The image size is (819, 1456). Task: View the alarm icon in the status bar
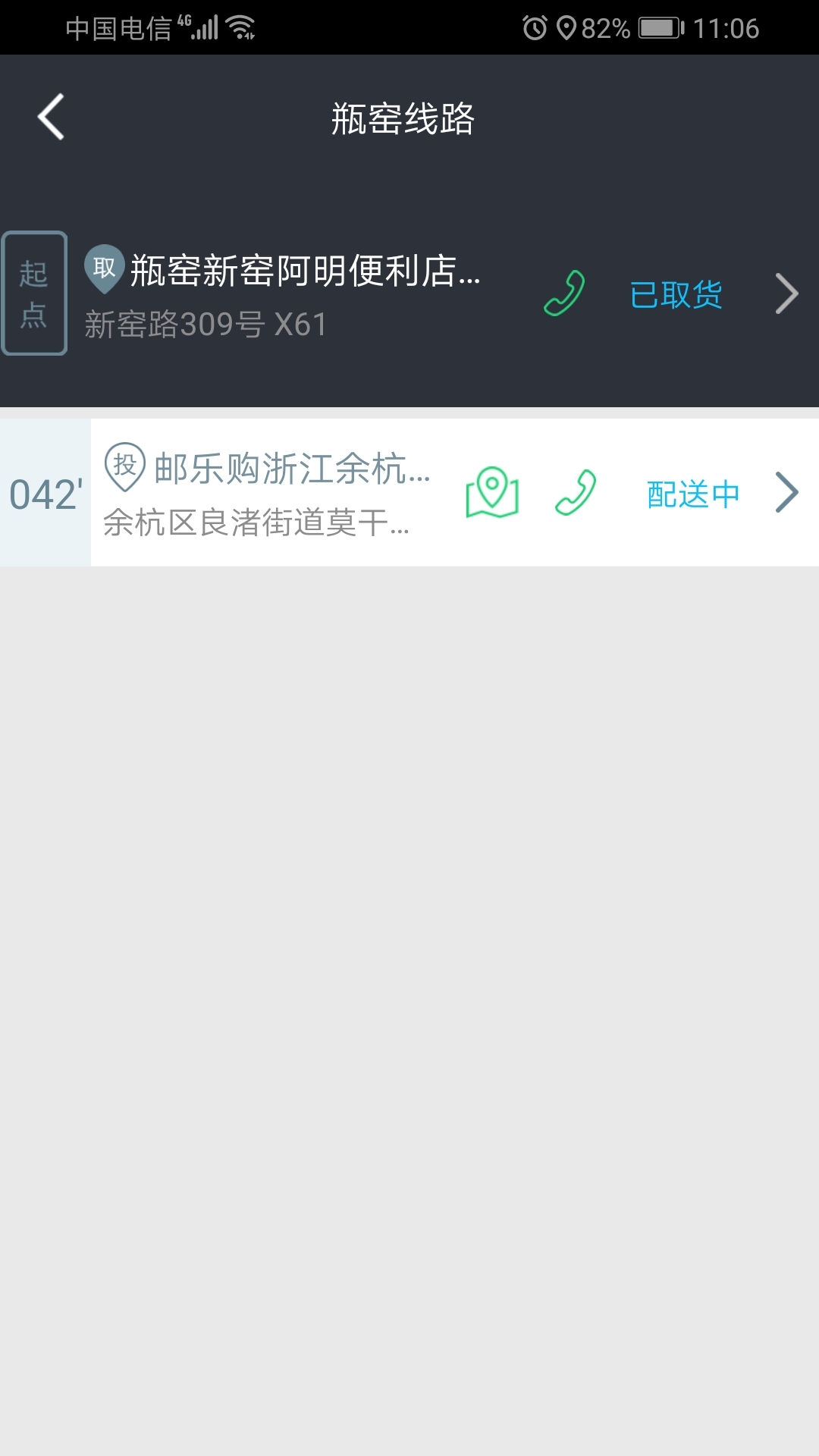click(538, 25)
